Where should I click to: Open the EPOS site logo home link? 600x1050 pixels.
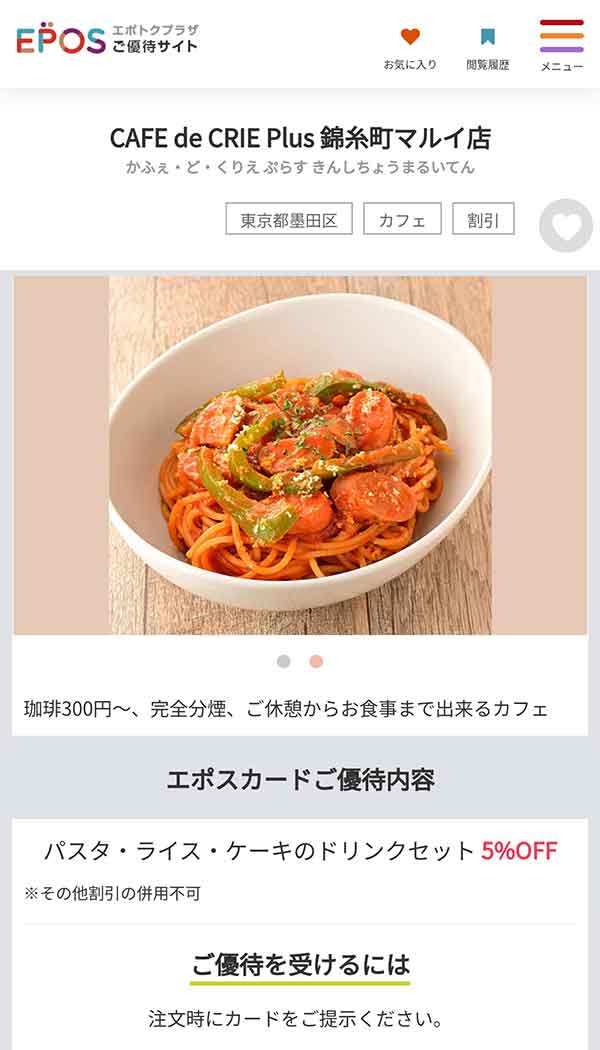click(x=107, y=40)
